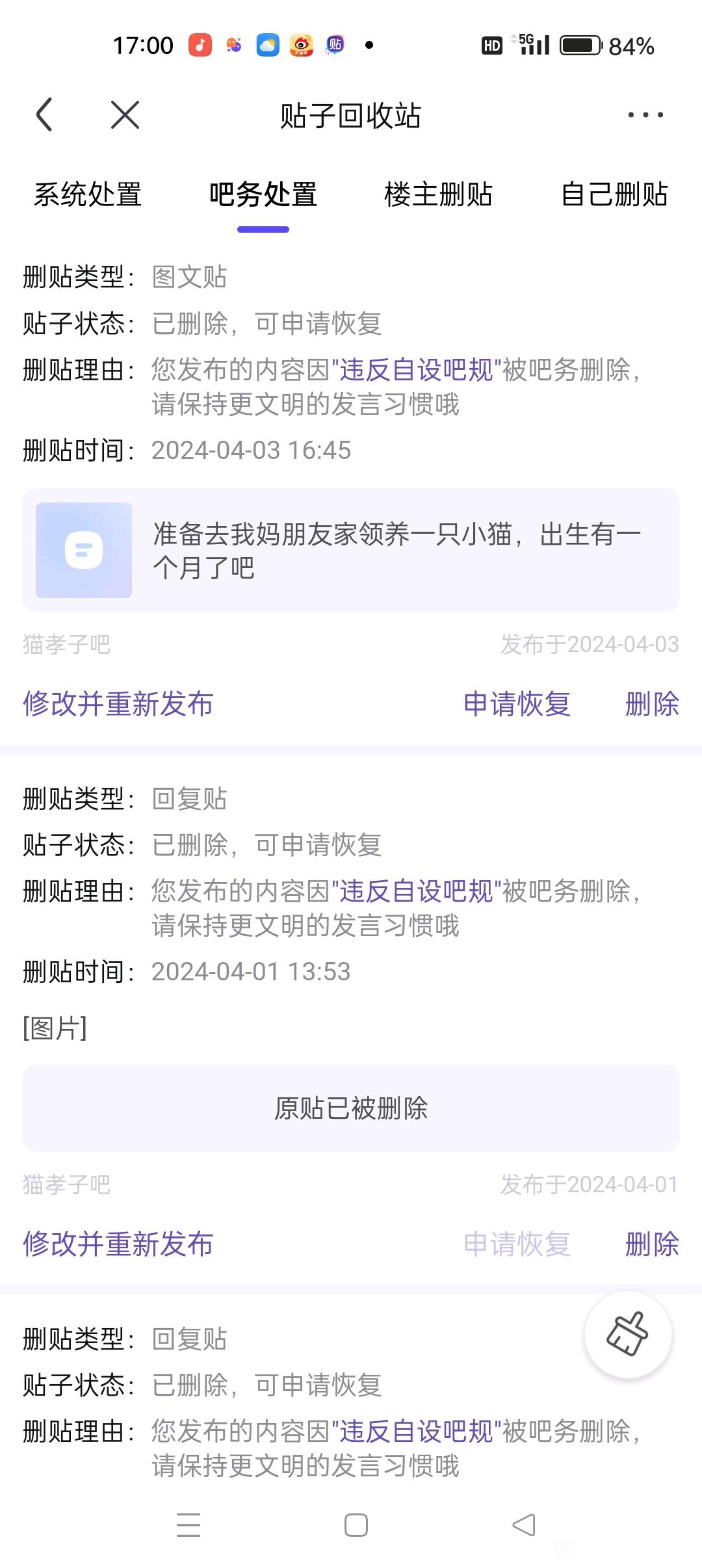Open the 原贴已被删除 card

tap(351, 1108)
